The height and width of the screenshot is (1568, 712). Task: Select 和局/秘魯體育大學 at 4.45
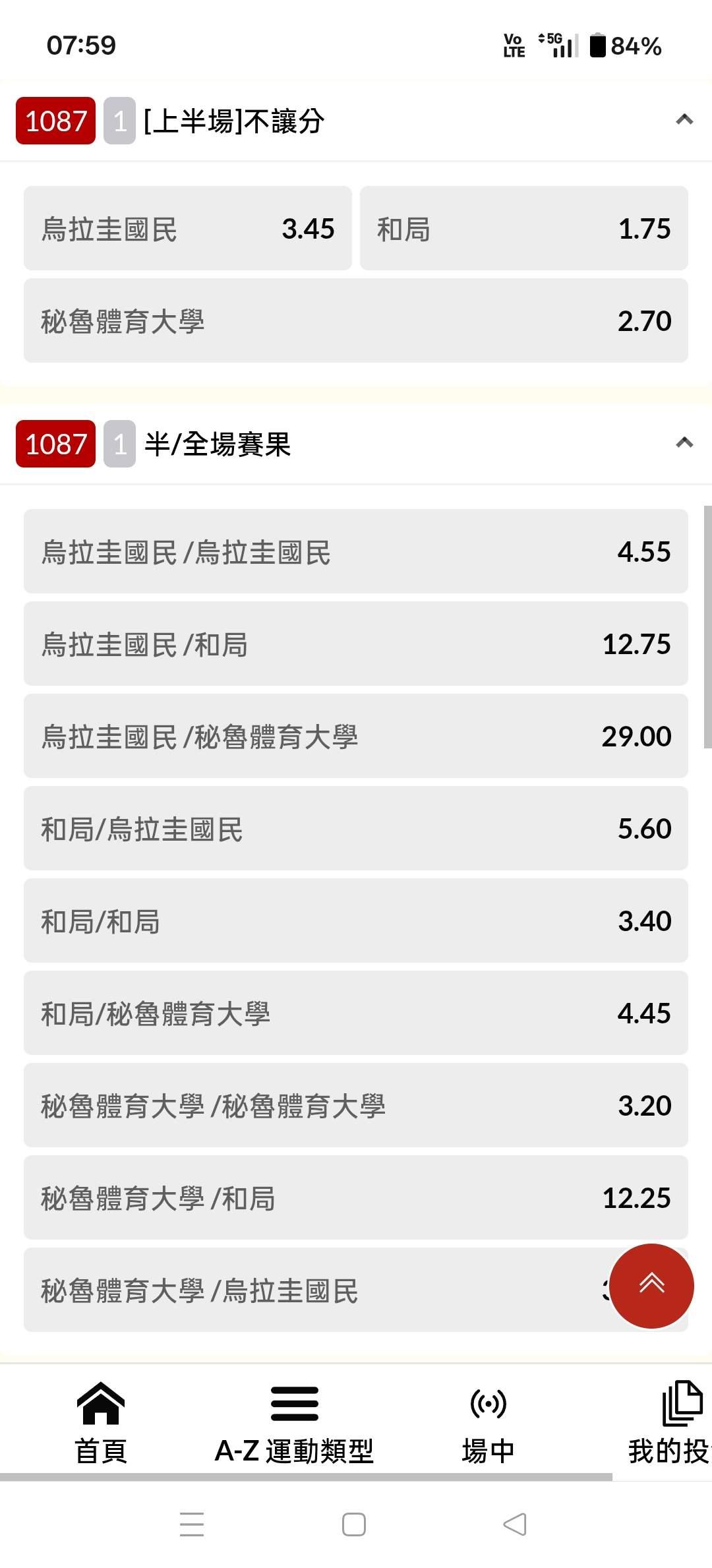tap(356, 1013)
